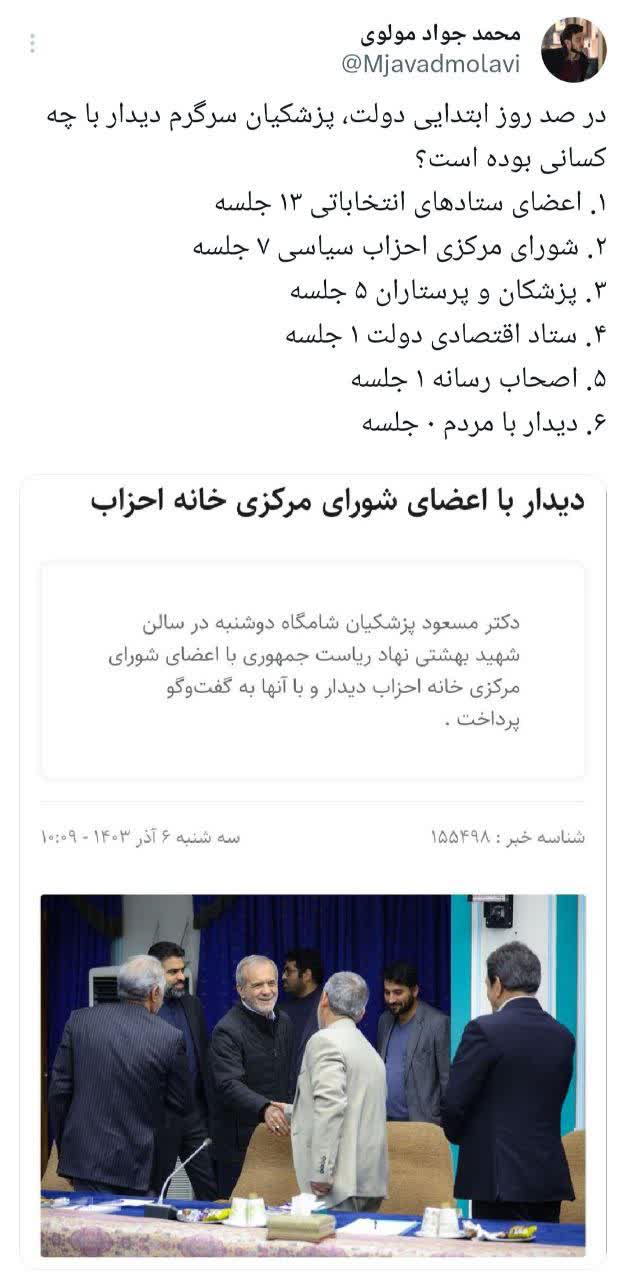This screenshot has width=626, height=1280.
Task: Open the attached news screenshot image
Action: click(x=313, y=872)
